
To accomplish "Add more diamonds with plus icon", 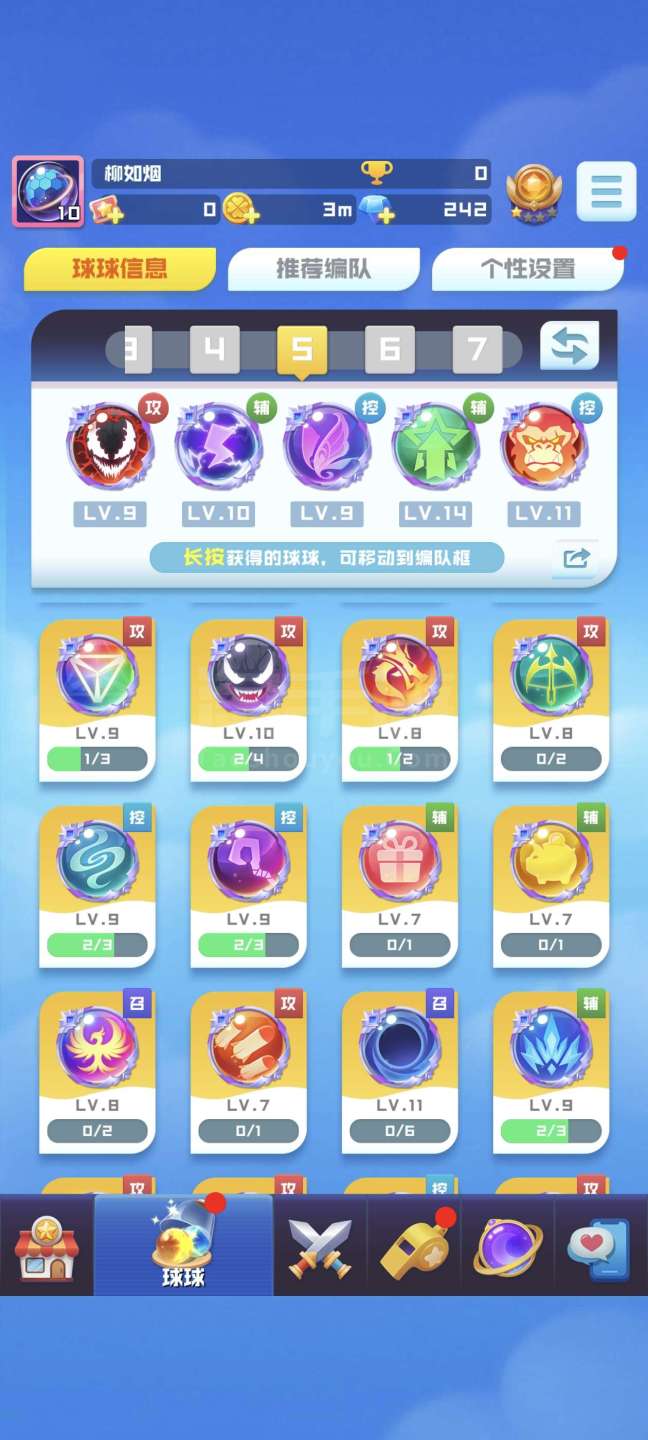I will pos(381,210).
